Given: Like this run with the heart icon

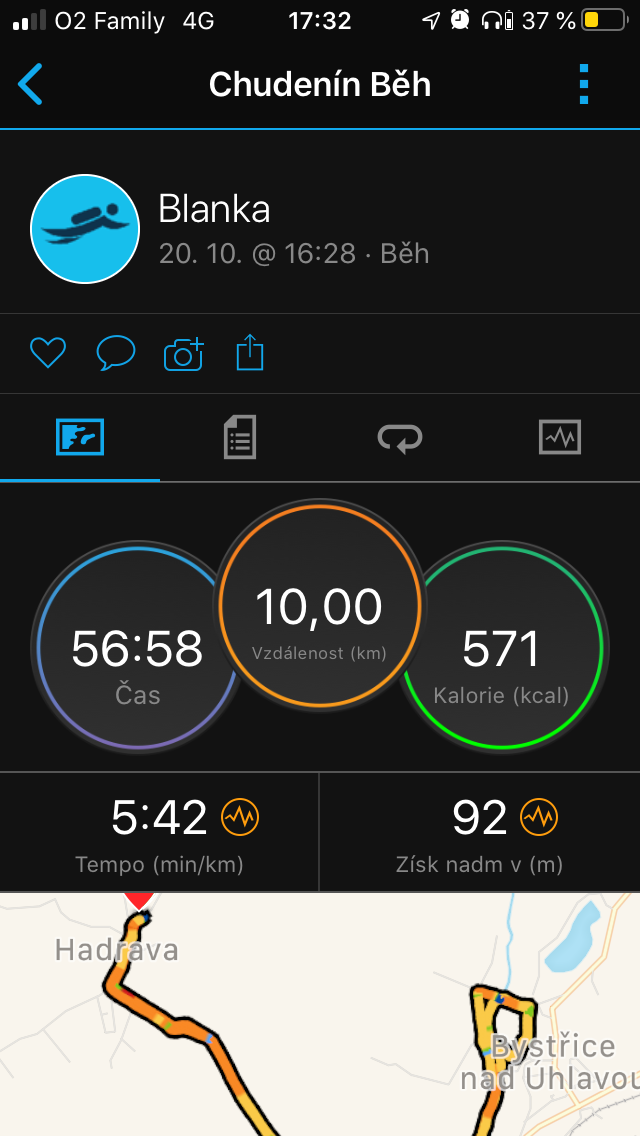Looking at the screenshot, I should pyautogui.click(x=48, y=354).
